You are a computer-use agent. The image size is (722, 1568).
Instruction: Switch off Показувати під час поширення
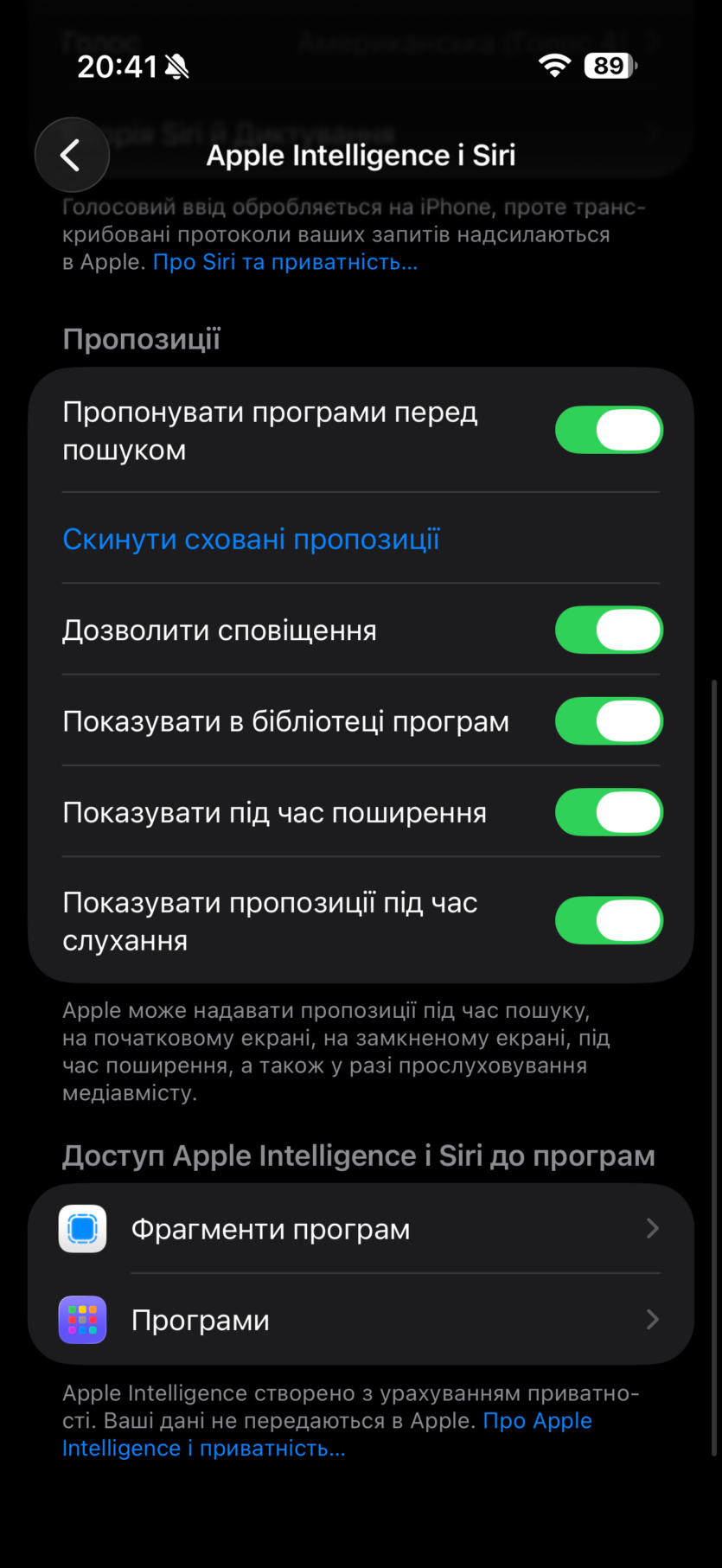[608, 813]
